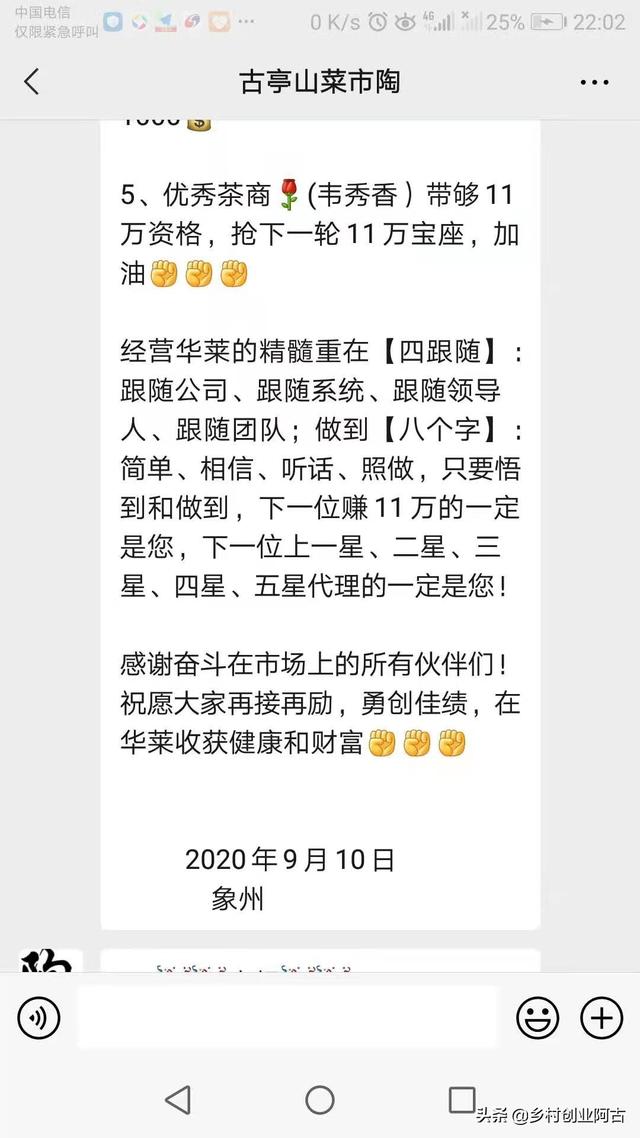The width and height of the screenshot is (640, 1138).
Task: Tap the system back navigation button
Action: click(179, 1100)
